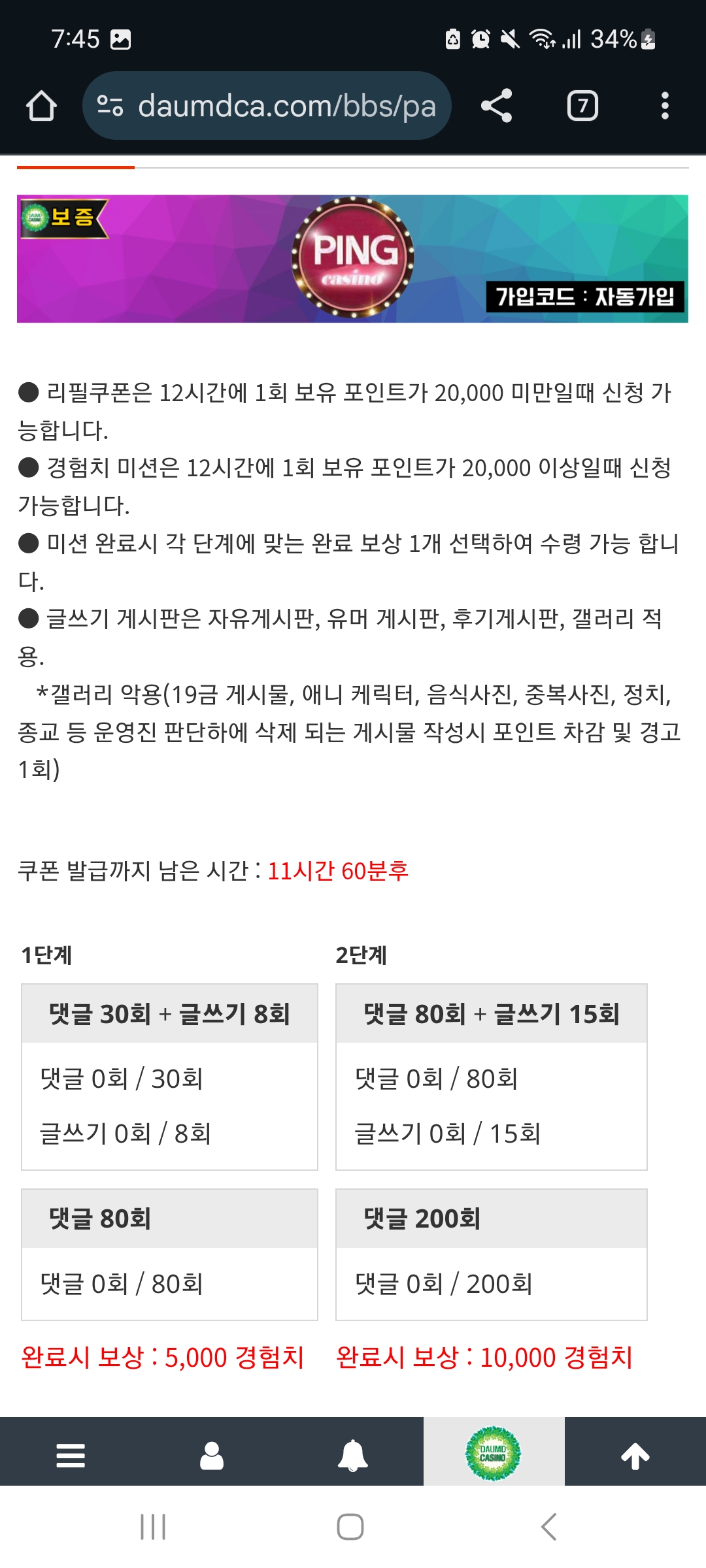Share this page
706x1568 pixels.
click(x=496, y=106)
